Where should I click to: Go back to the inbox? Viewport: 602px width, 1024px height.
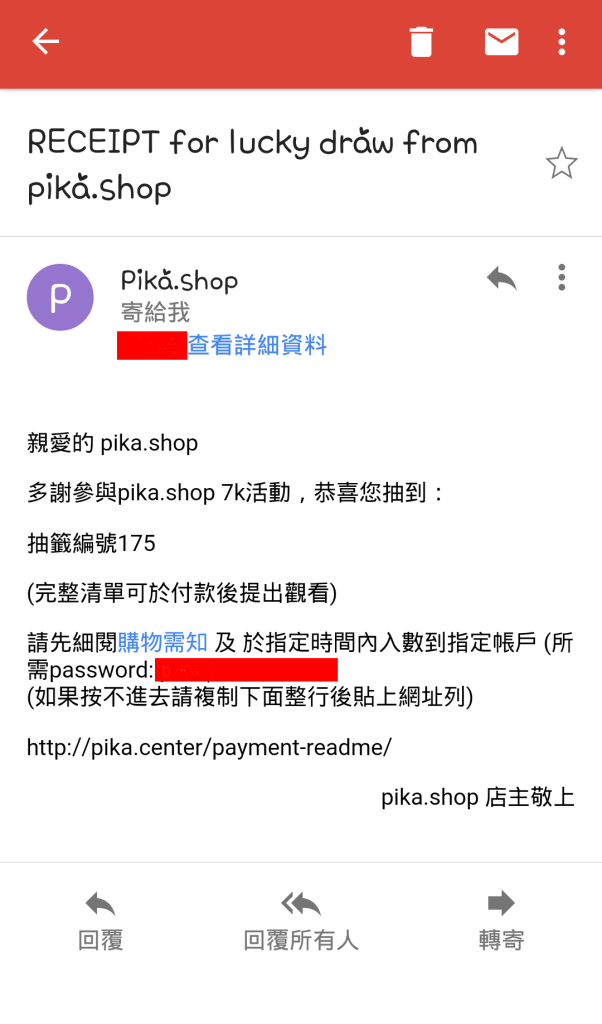tap(46, 42)
